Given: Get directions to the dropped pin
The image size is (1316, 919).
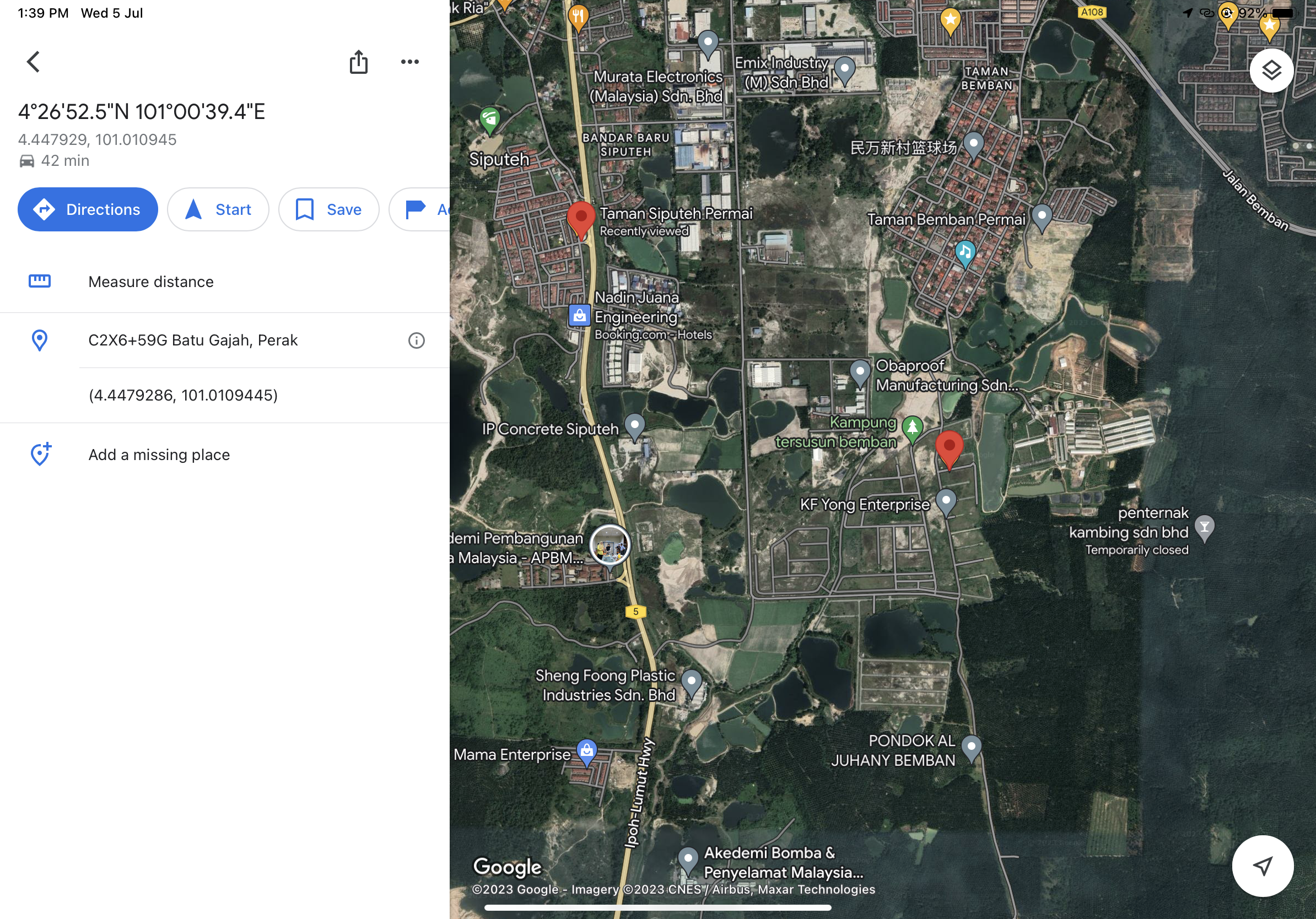Looking at the screenshot, I should (88, 210).
